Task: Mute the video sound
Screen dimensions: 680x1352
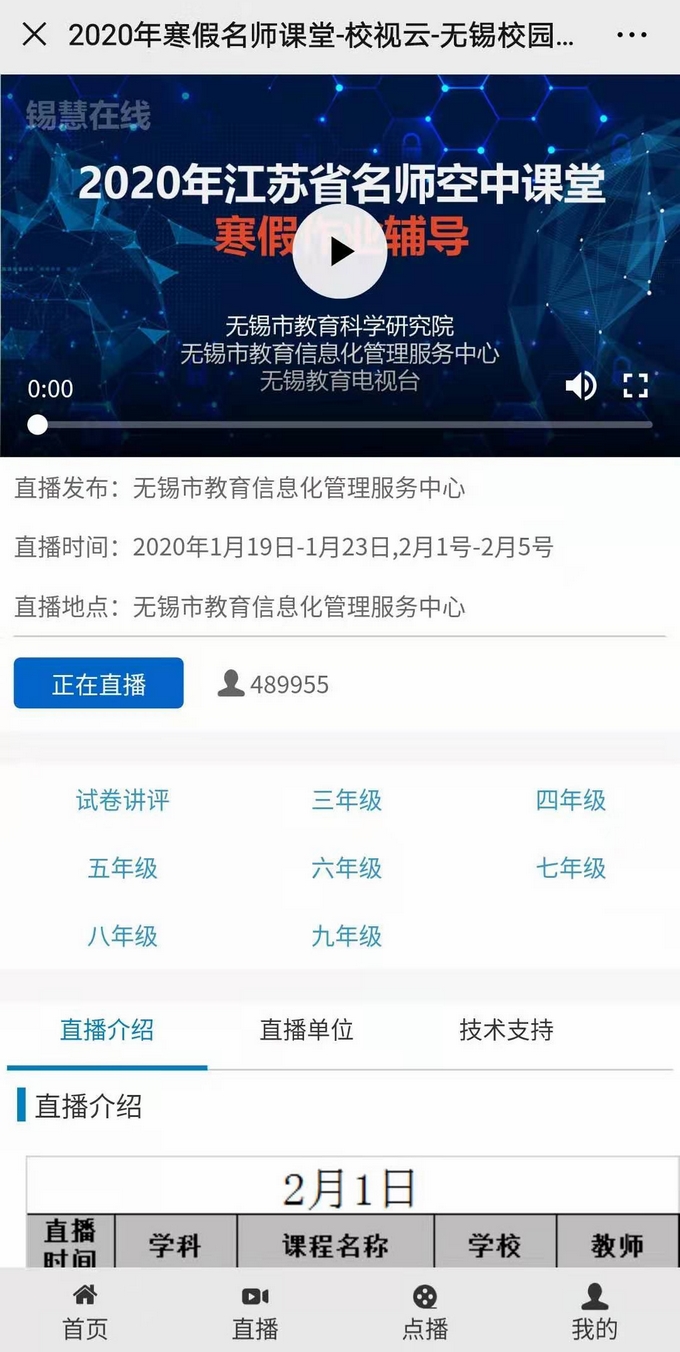Action: tap(580, 386)
